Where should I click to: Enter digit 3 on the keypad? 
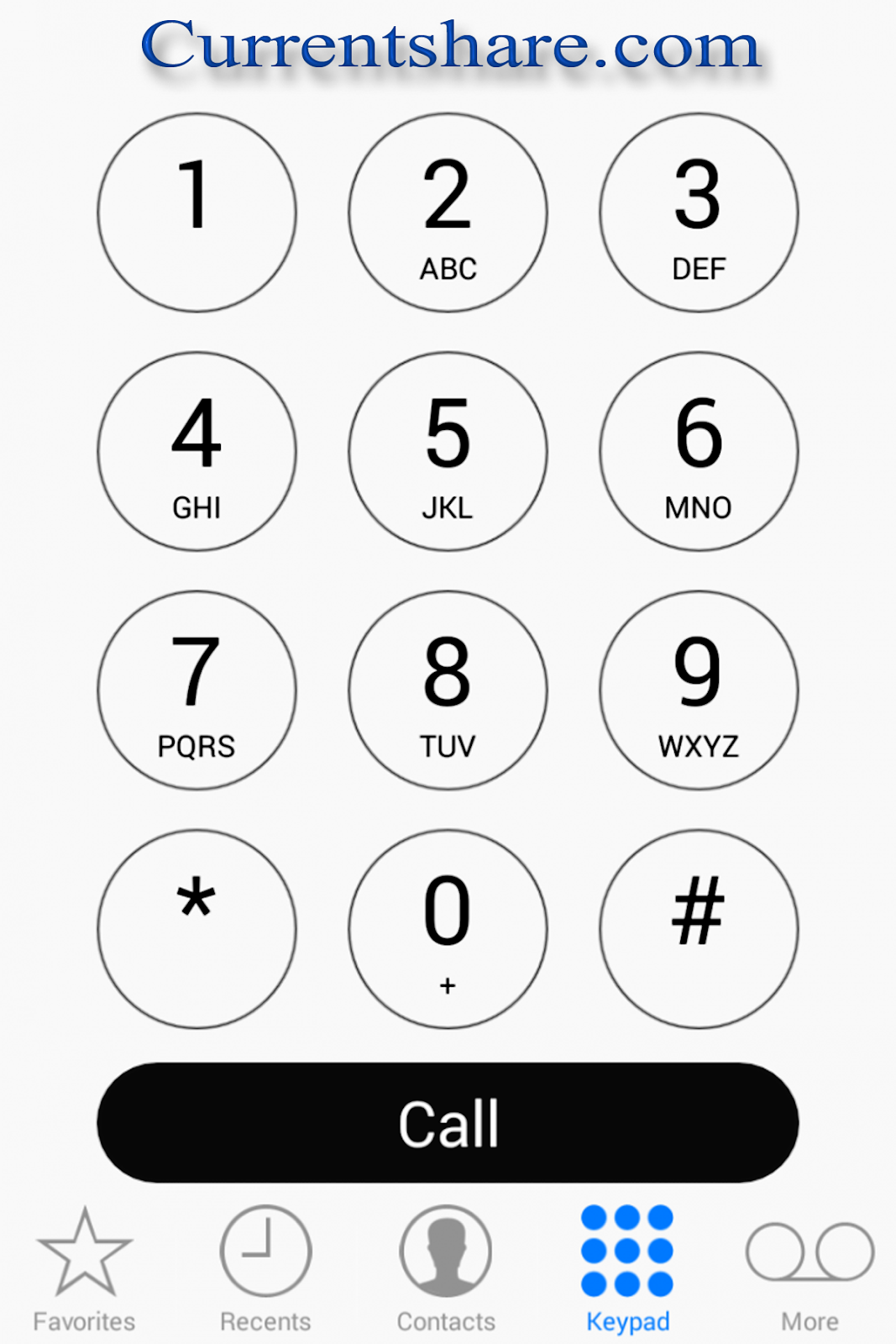tap(699, 213)
